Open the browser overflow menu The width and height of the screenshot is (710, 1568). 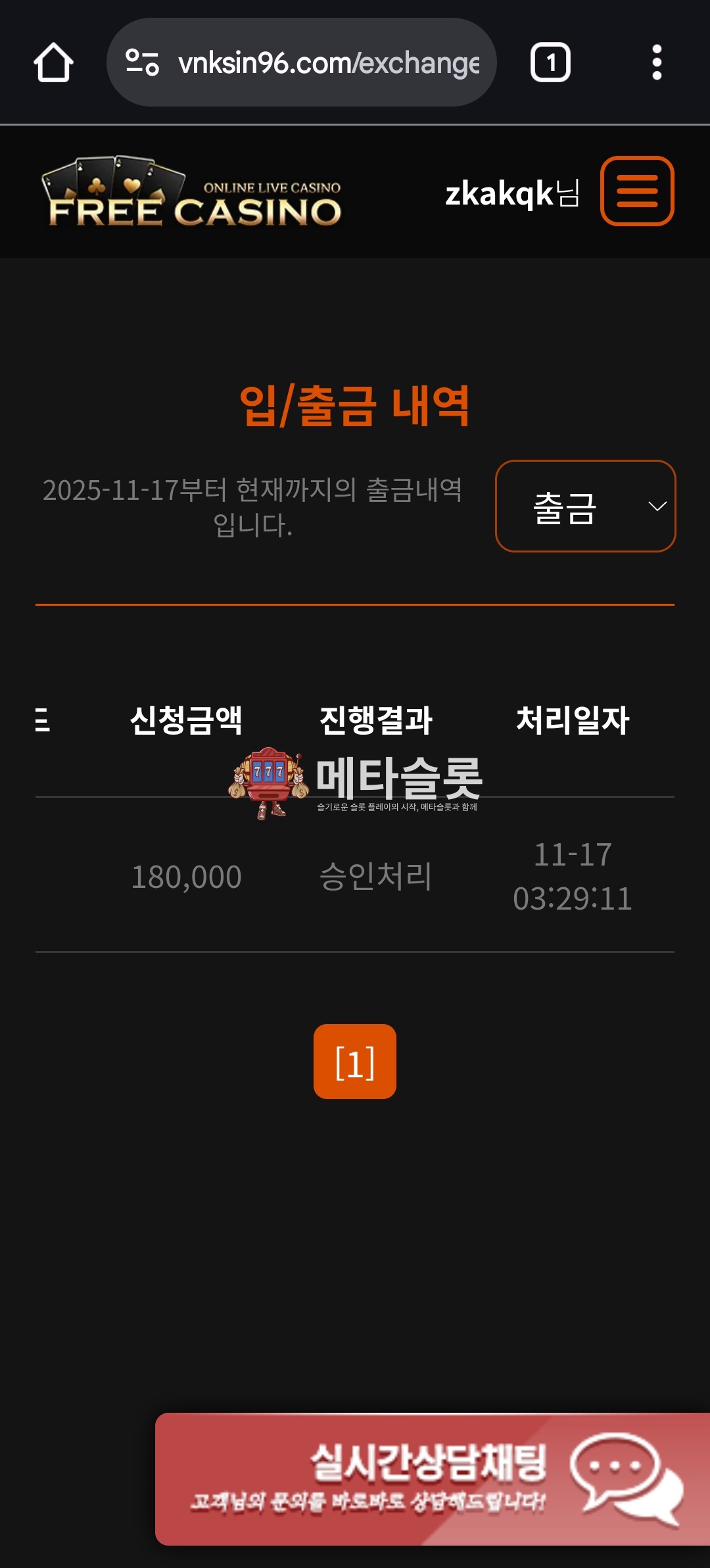tap(656, 63)
